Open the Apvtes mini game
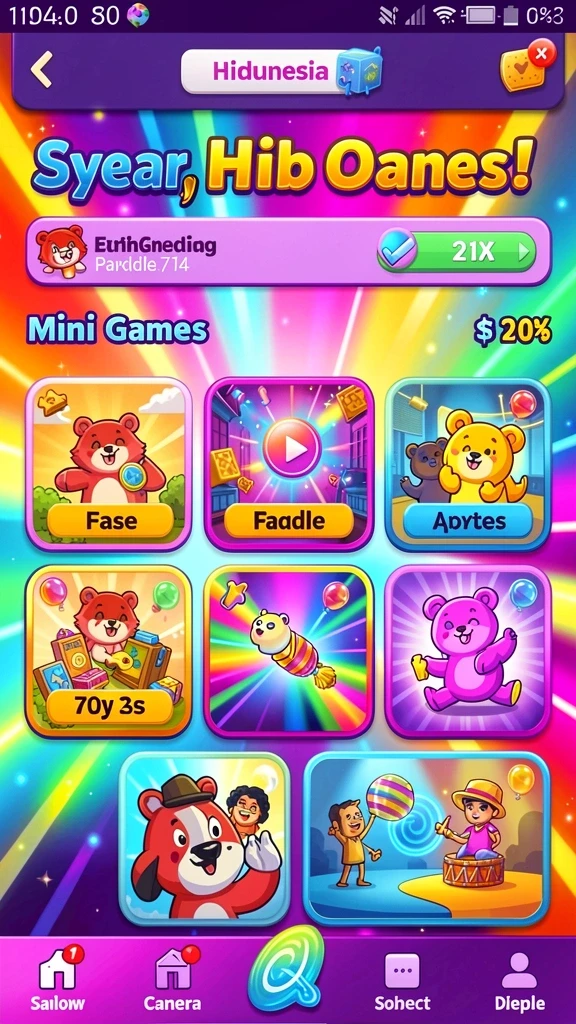 coord(468,464)
